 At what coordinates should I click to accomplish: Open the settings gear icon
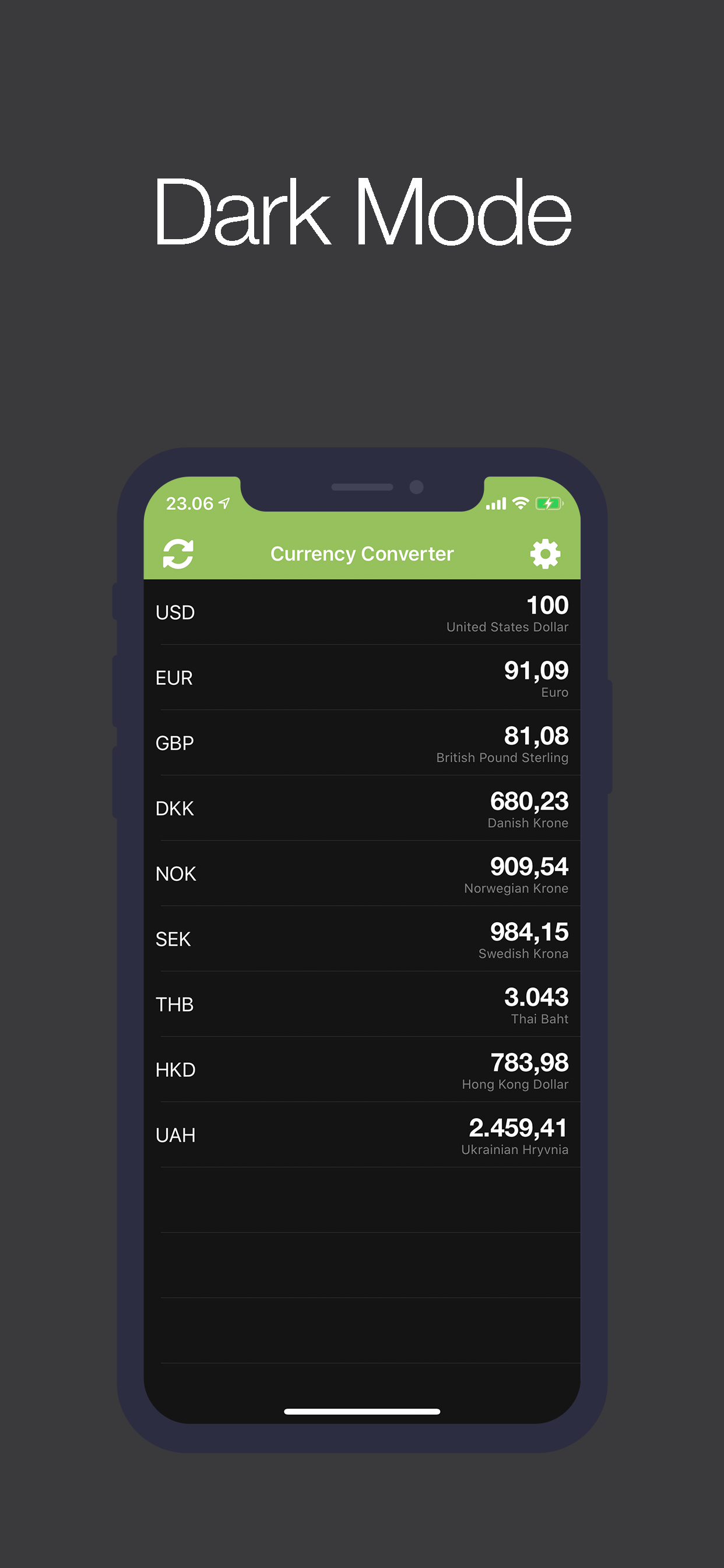544,554
